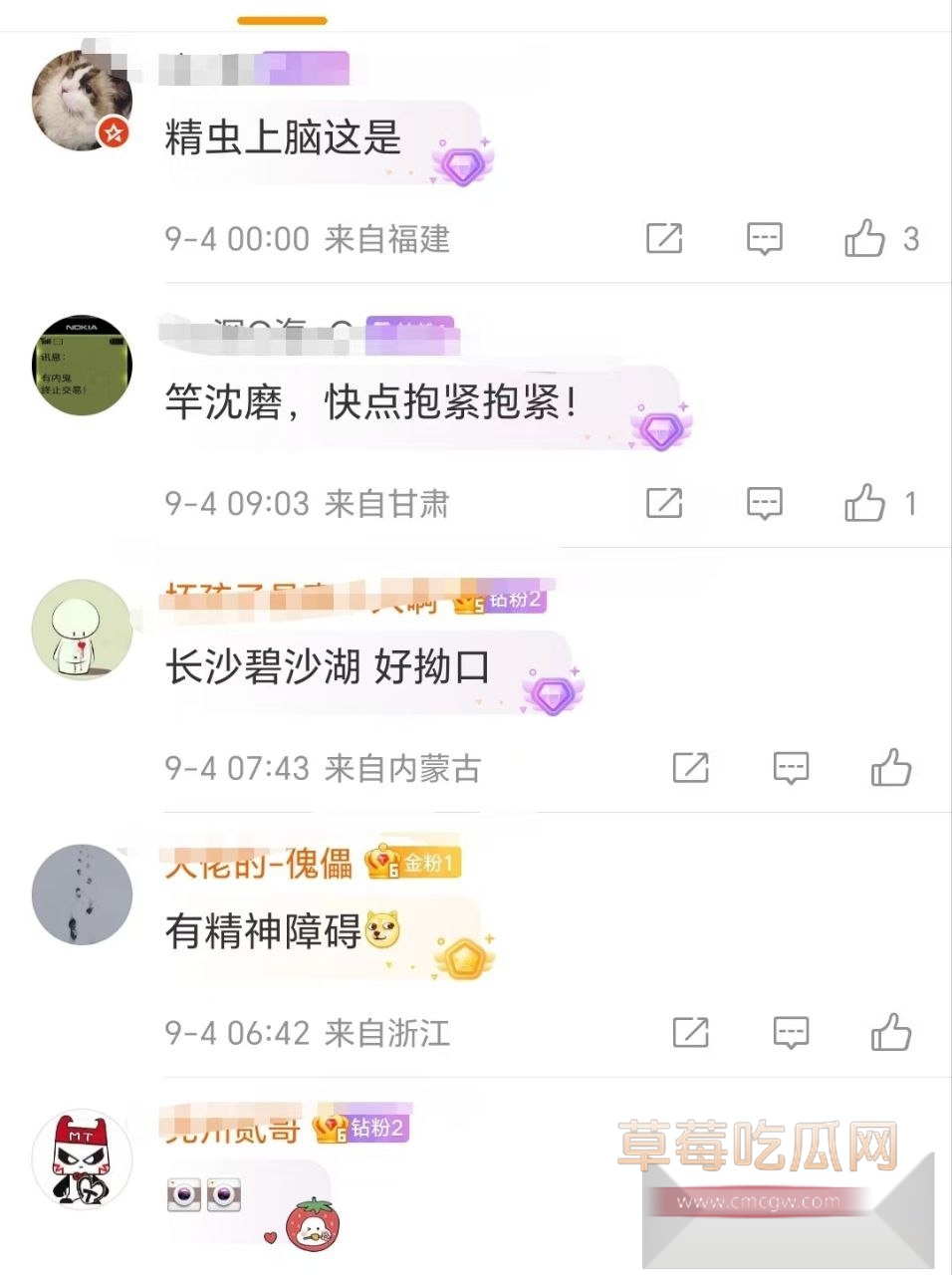Open the username ending in 傀儡
Image resolution: width=952 pixels, height=1275 pixels.
coord(259,863)
